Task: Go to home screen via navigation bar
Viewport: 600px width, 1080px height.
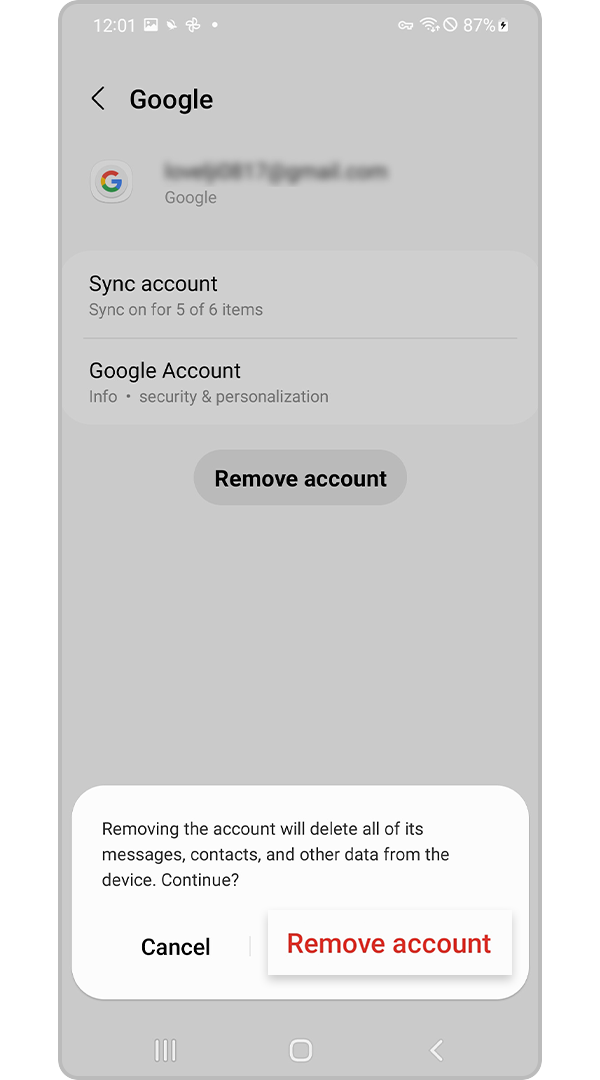Action: pyautogui.click(x=300, y=1050)
